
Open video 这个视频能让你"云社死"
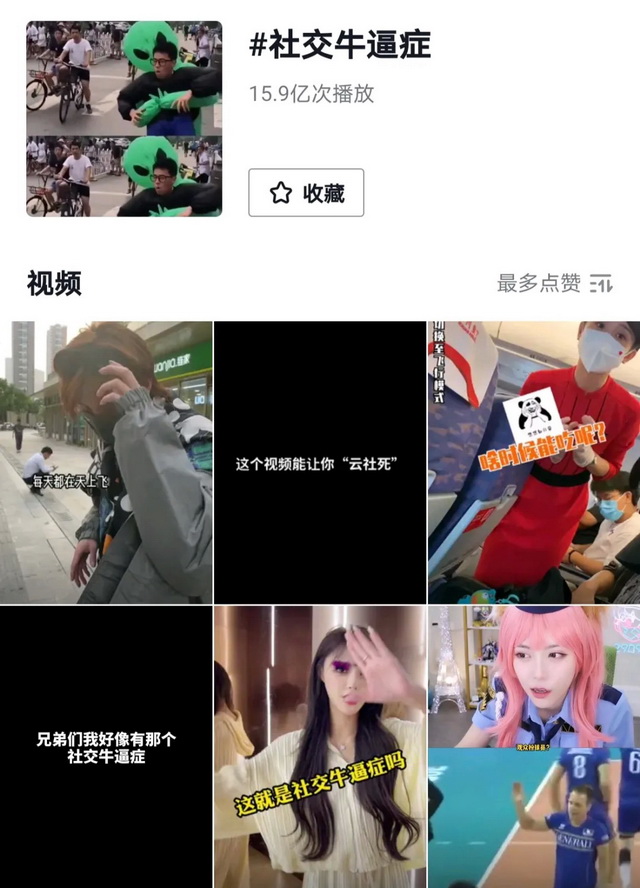point(320,462)
